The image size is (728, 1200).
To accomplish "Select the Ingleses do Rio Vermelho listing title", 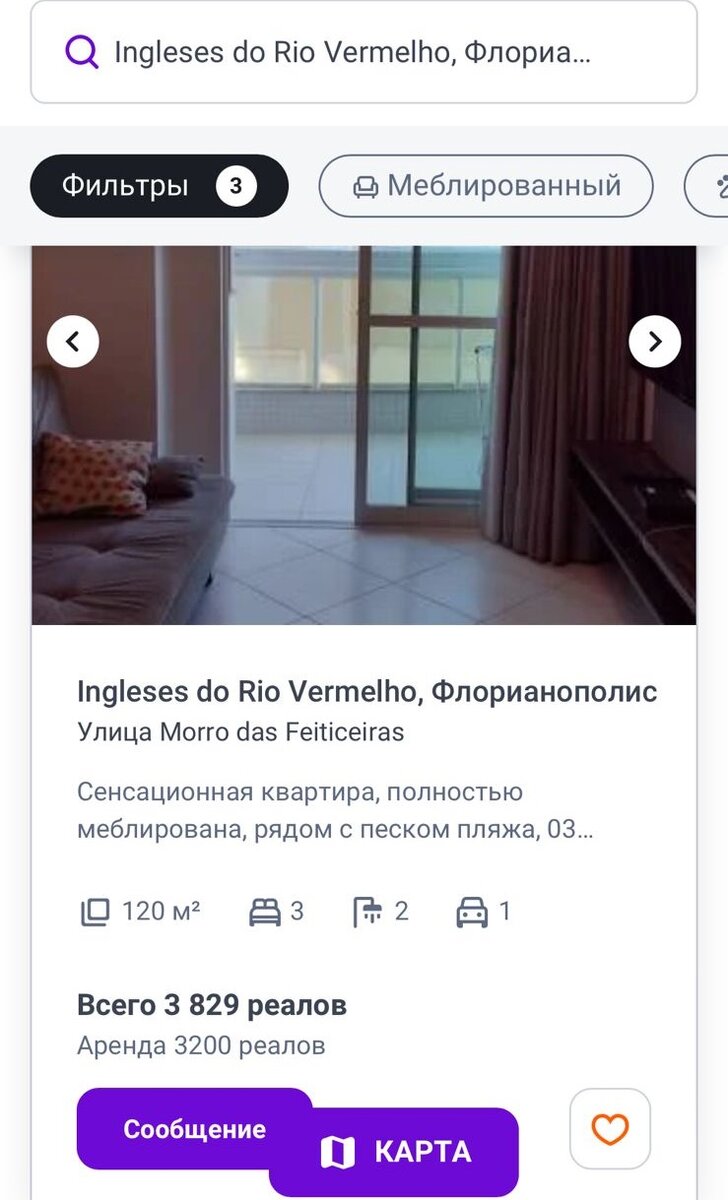I will tap(367, 691).
